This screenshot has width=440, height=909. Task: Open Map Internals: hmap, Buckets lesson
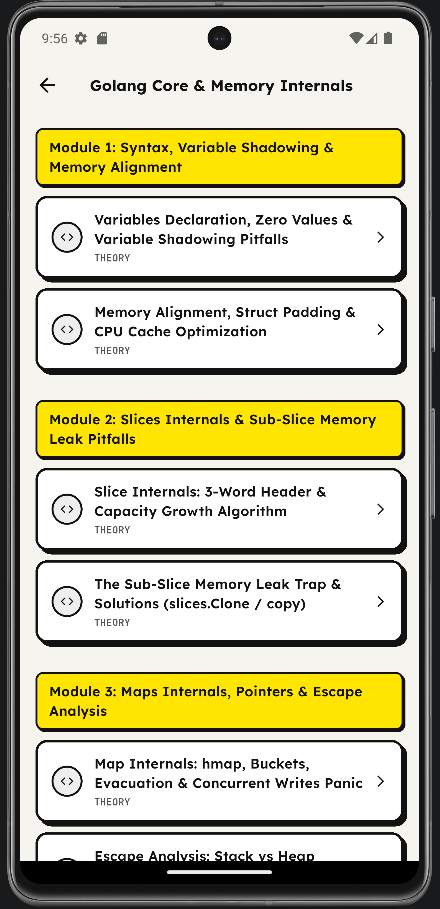coord(219,781)
